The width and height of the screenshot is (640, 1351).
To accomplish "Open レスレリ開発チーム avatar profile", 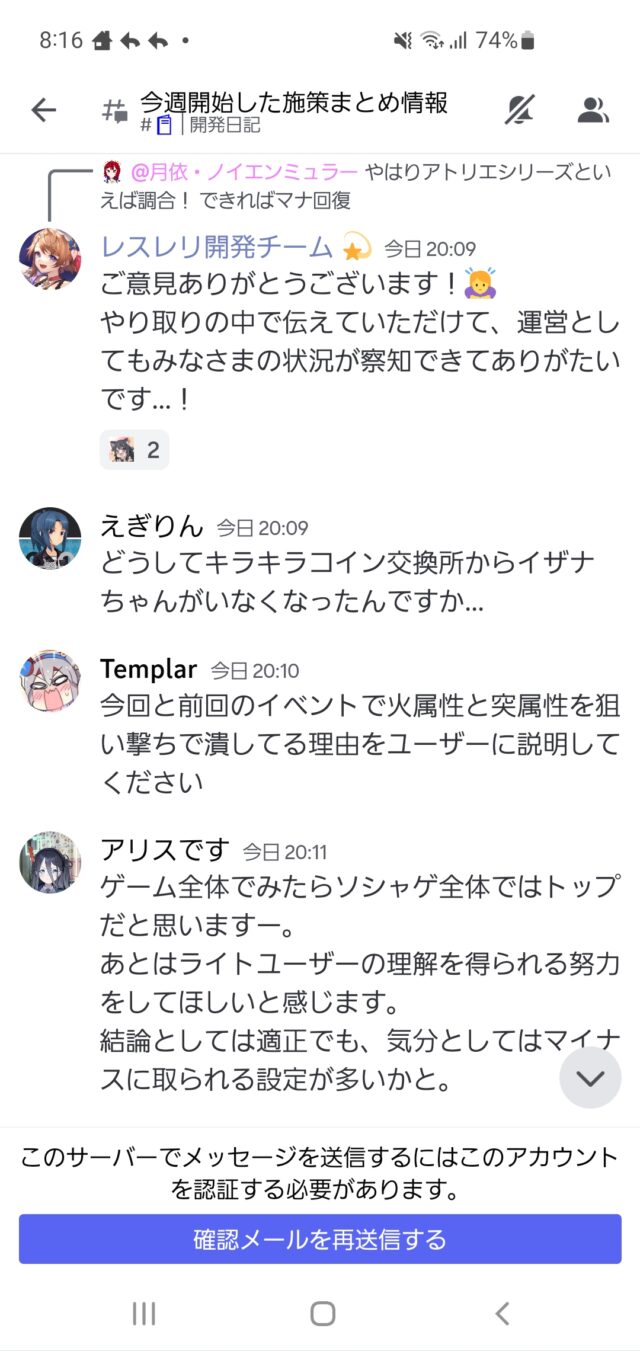I will [50, 256].
